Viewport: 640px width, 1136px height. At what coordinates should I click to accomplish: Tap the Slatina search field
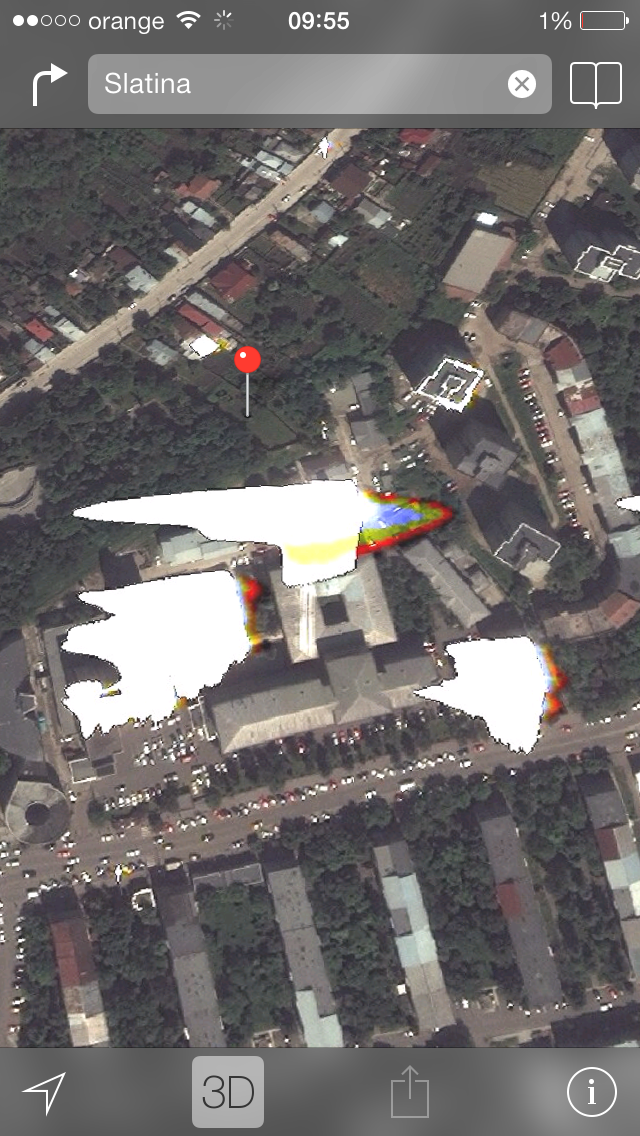300,84
